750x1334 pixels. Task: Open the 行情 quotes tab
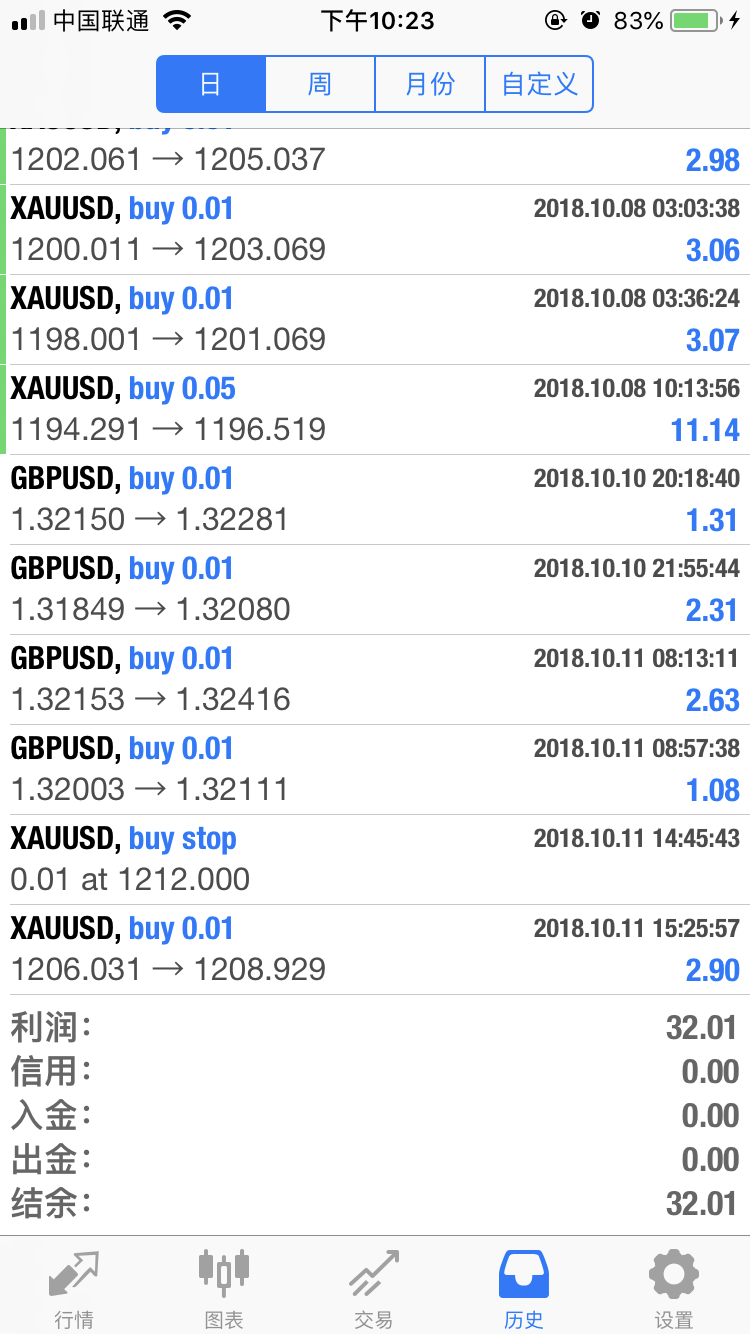(x=74, y=1288)
